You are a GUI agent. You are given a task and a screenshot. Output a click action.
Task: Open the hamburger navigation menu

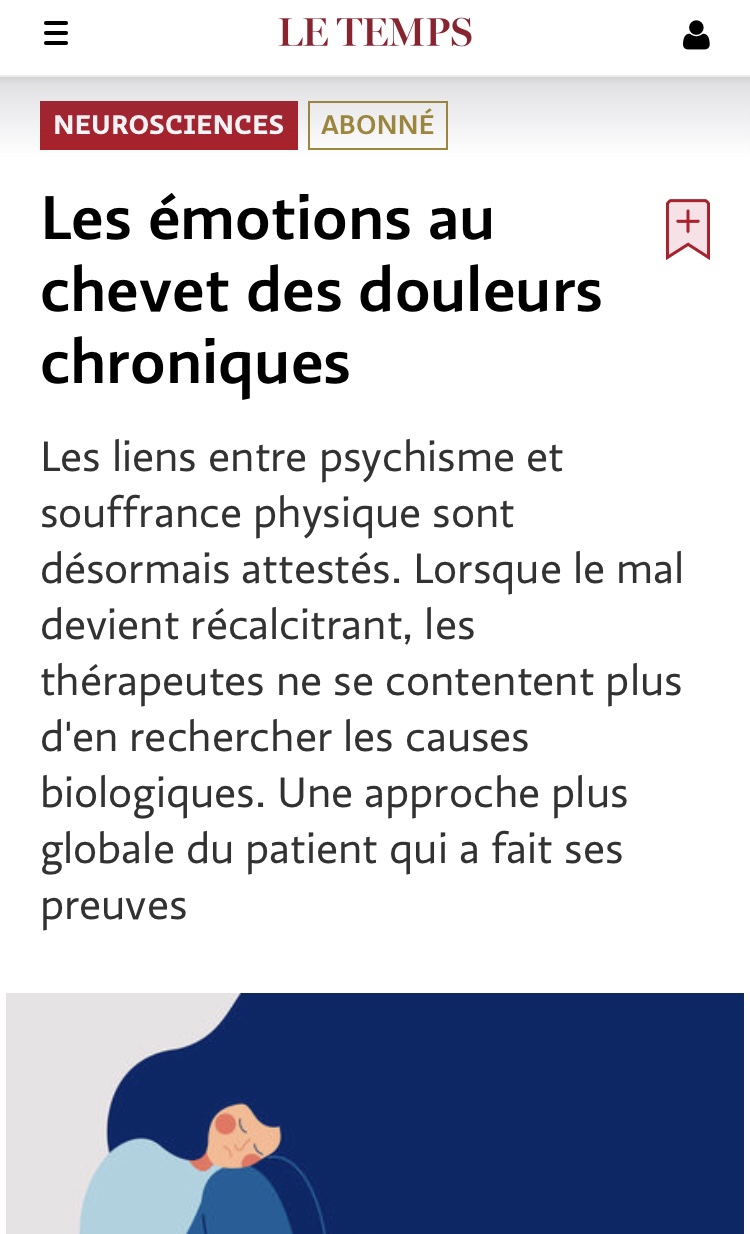(56, 34)
